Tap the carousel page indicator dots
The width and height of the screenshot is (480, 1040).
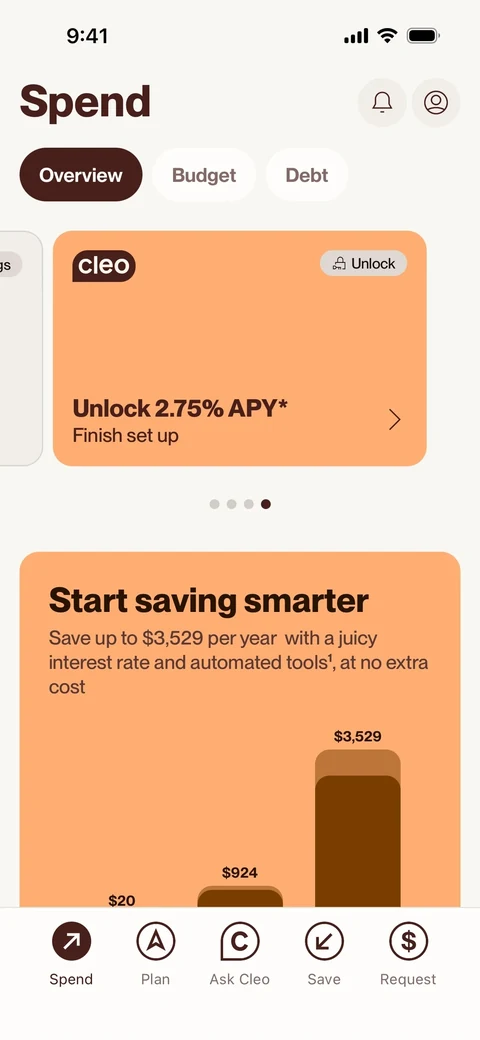pos(240,504)
